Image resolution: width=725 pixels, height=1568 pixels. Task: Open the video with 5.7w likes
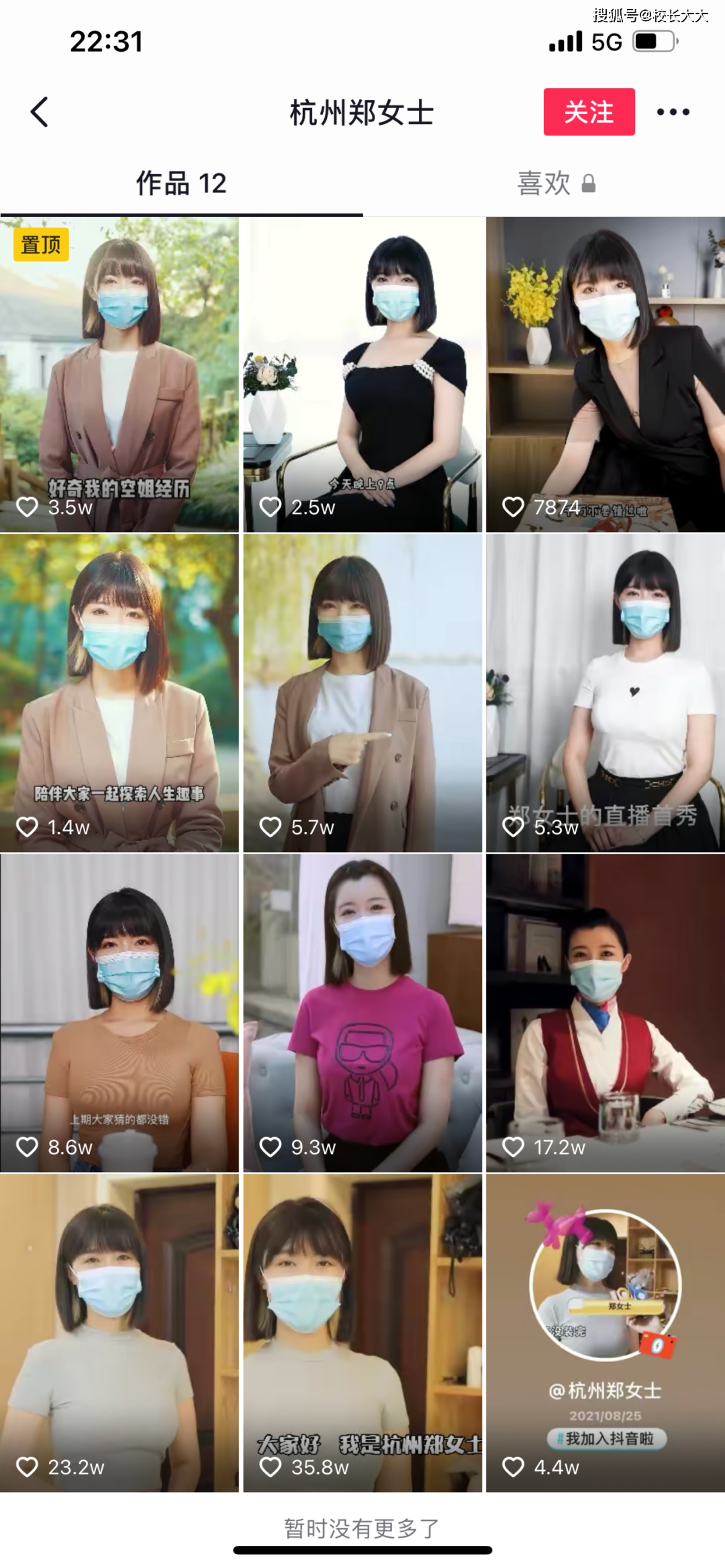pyautogui.click(x=362, y=693)
